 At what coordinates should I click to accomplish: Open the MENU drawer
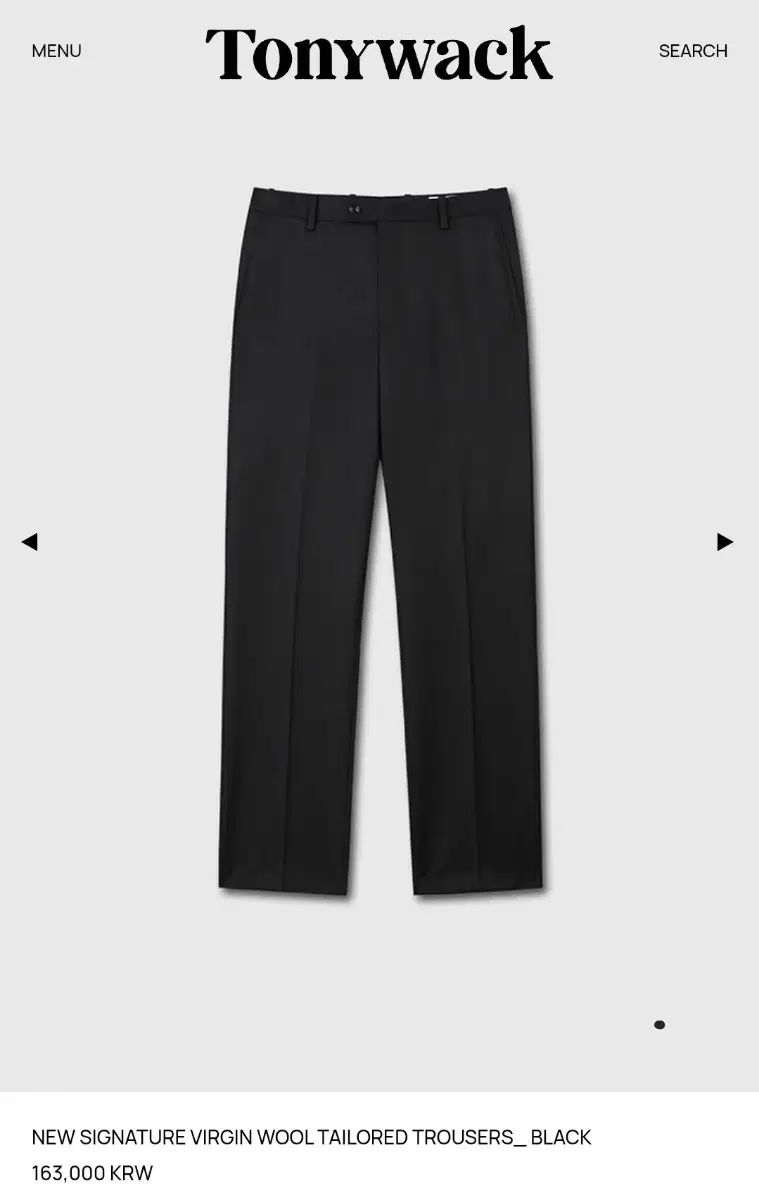56,51
